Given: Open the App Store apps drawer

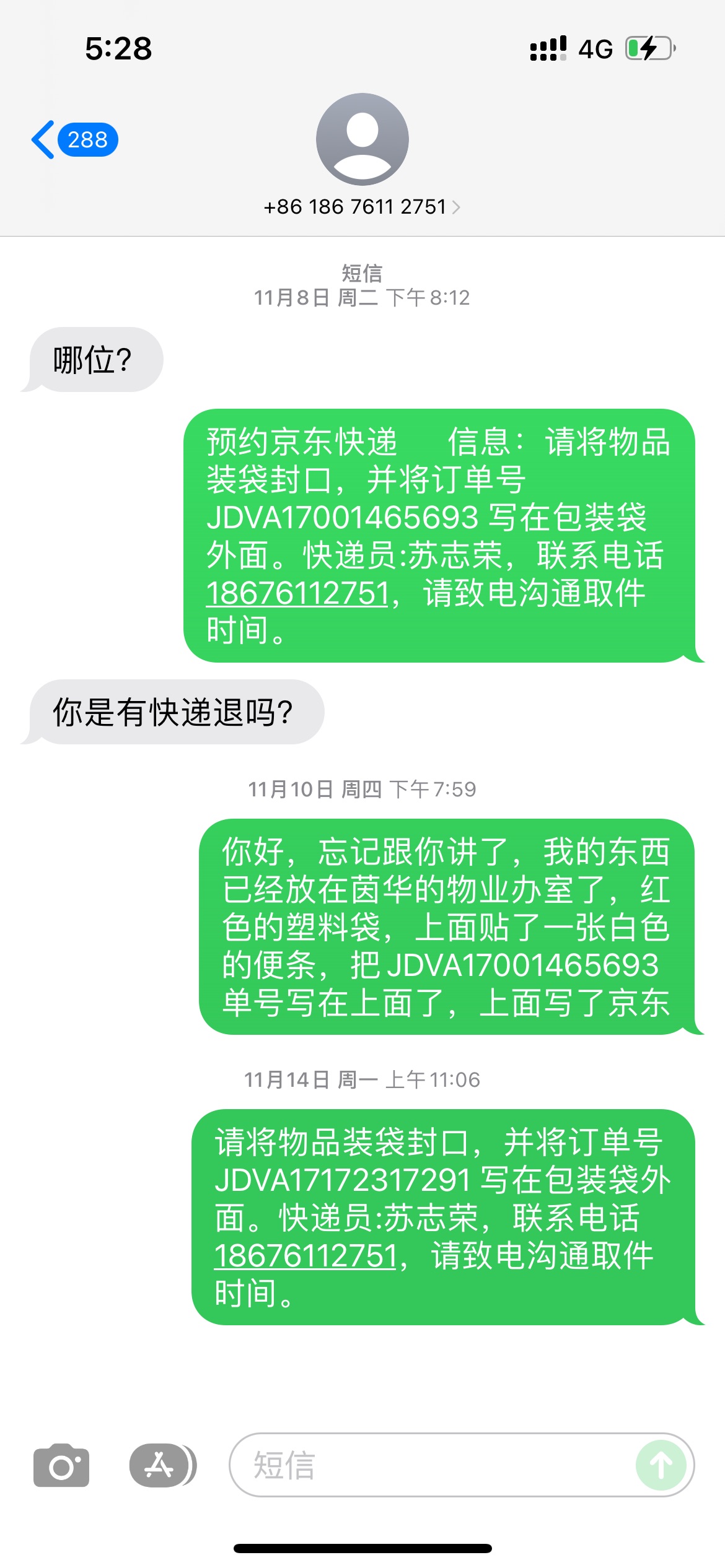Looking at the screenshot, I should pos(163,1465).
